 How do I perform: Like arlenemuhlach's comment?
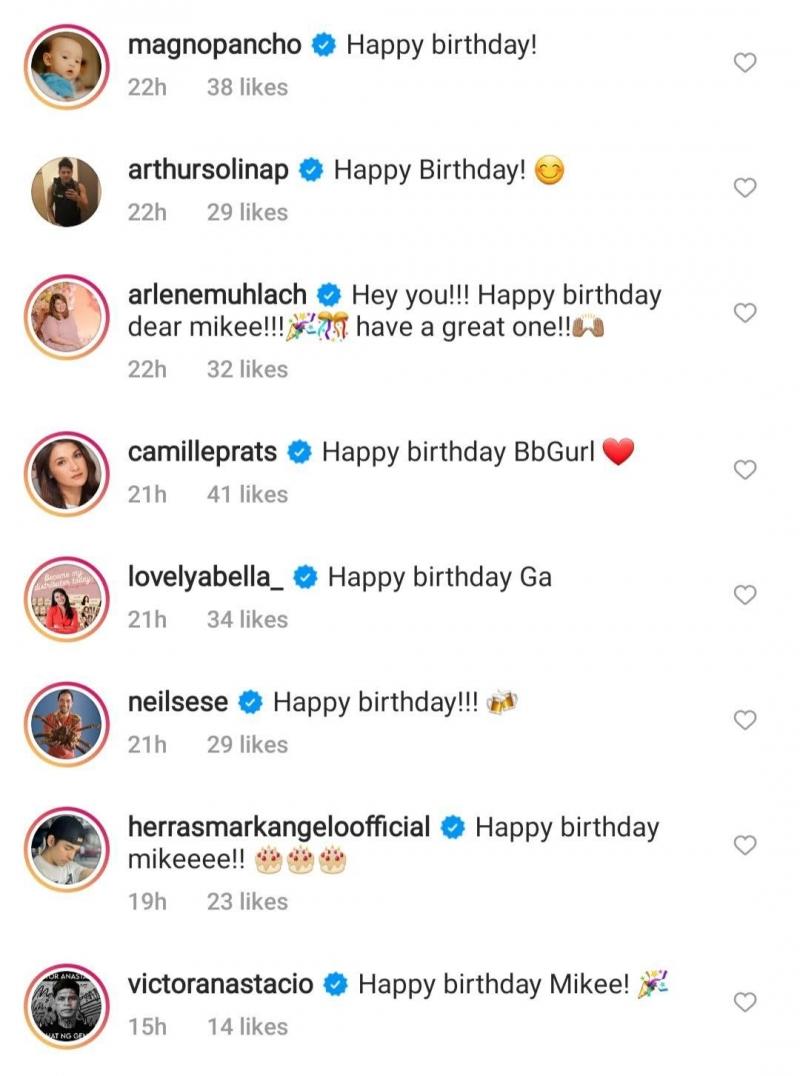[745, 313]
